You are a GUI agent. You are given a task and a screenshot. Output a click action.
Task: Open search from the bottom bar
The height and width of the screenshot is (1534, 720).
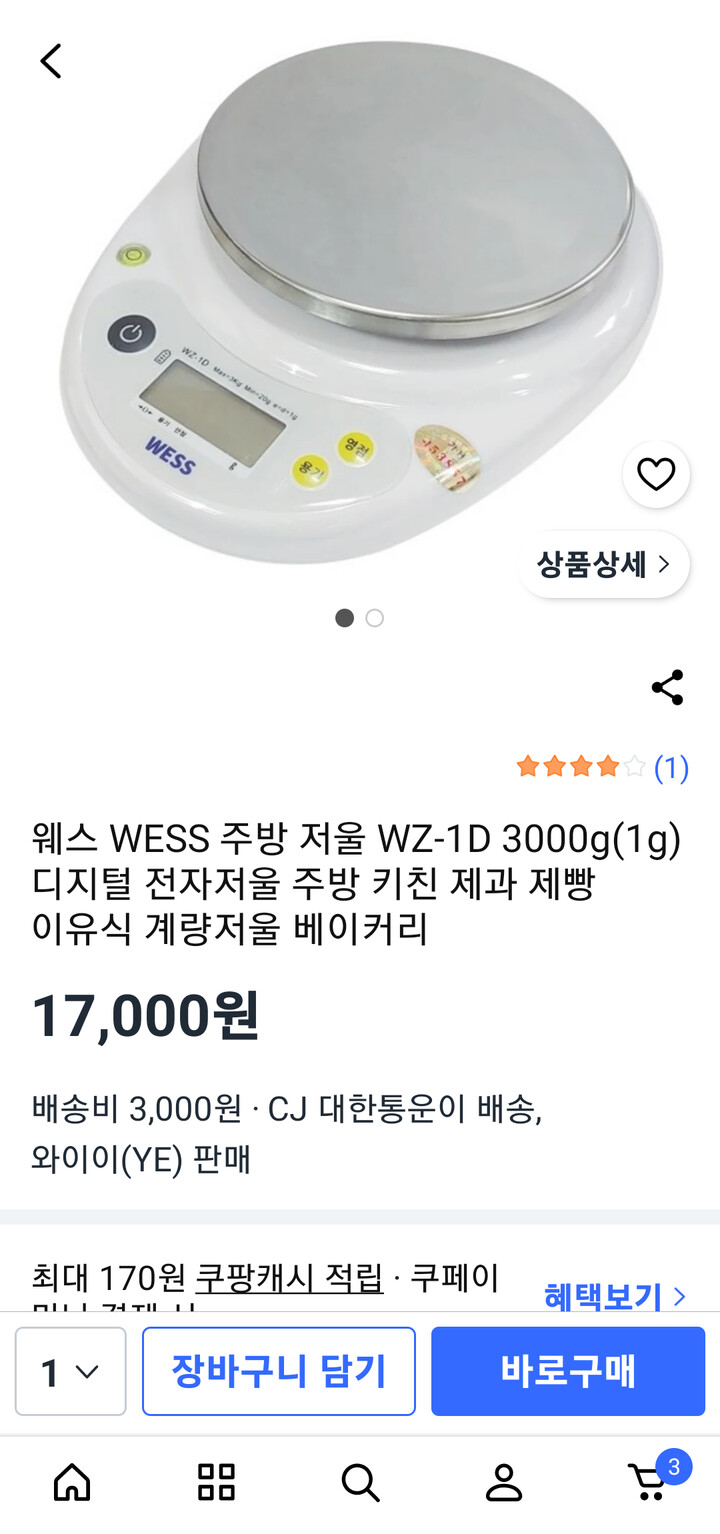(x=360, y=1482)
